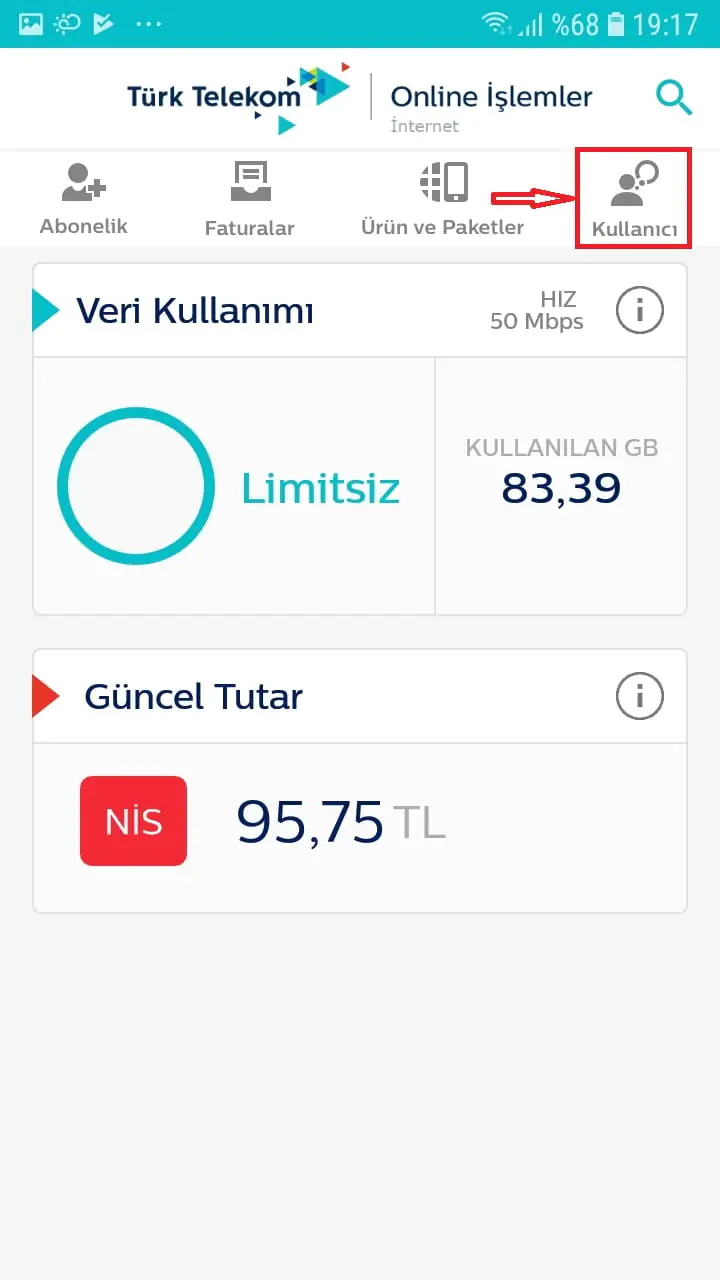Open the search magnifier icon
Viewport: 720px width, 1280px height.
674,98
